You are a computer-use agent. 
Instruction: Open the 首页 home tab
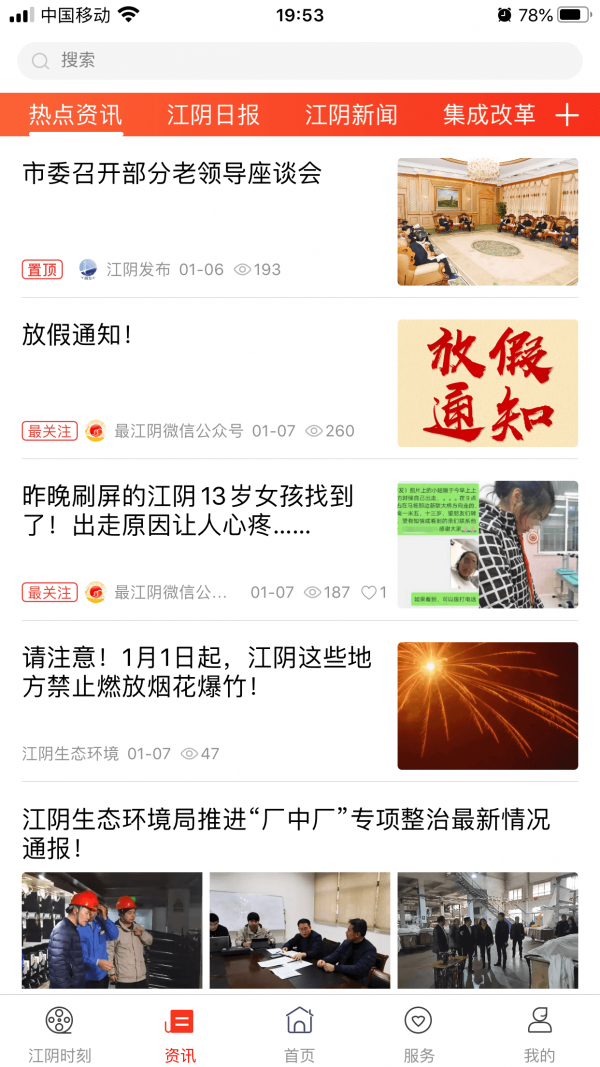pos(299,1035)
